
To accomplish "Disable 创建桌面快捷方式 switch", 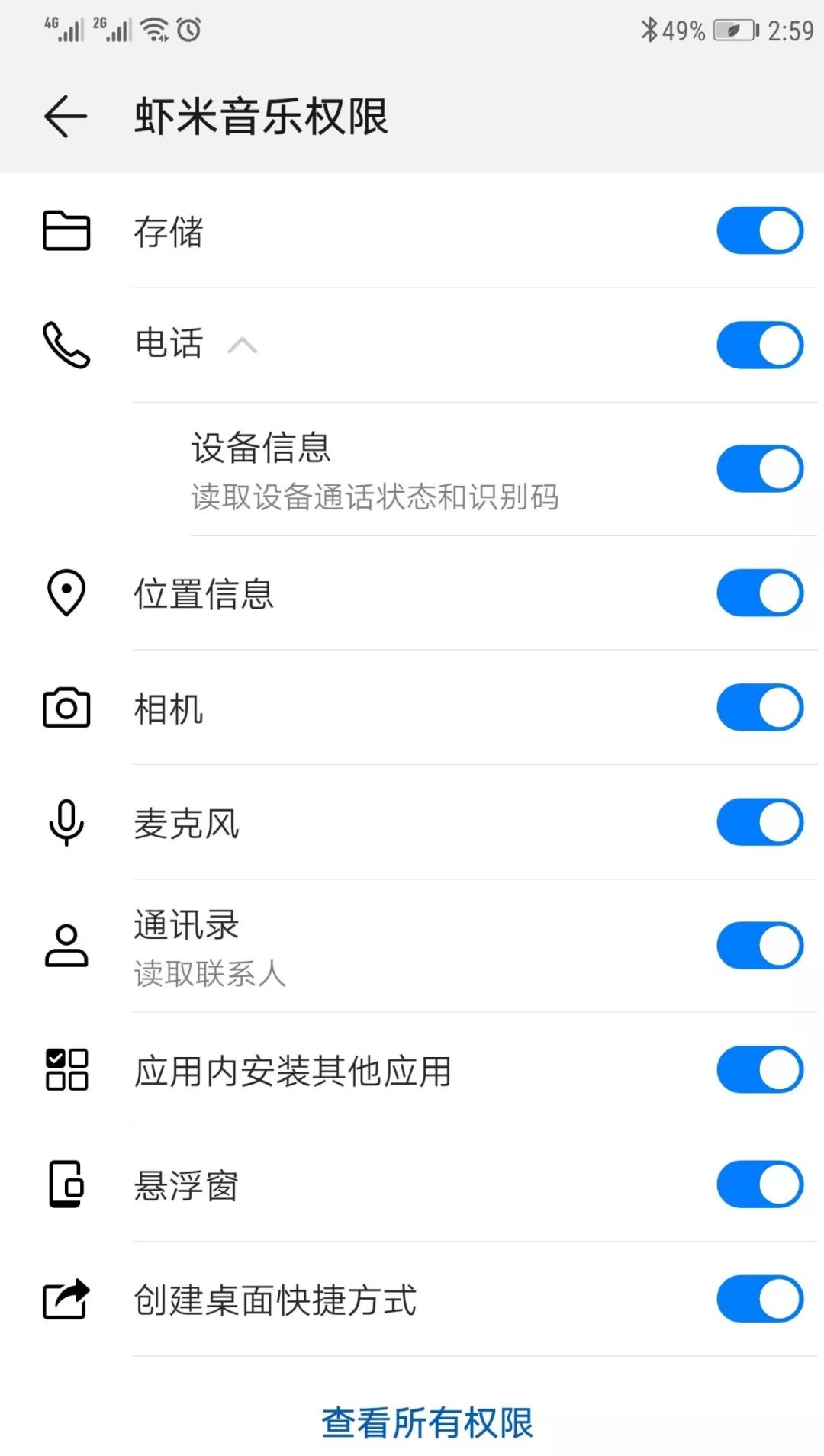I will [x=759, y=1298].
